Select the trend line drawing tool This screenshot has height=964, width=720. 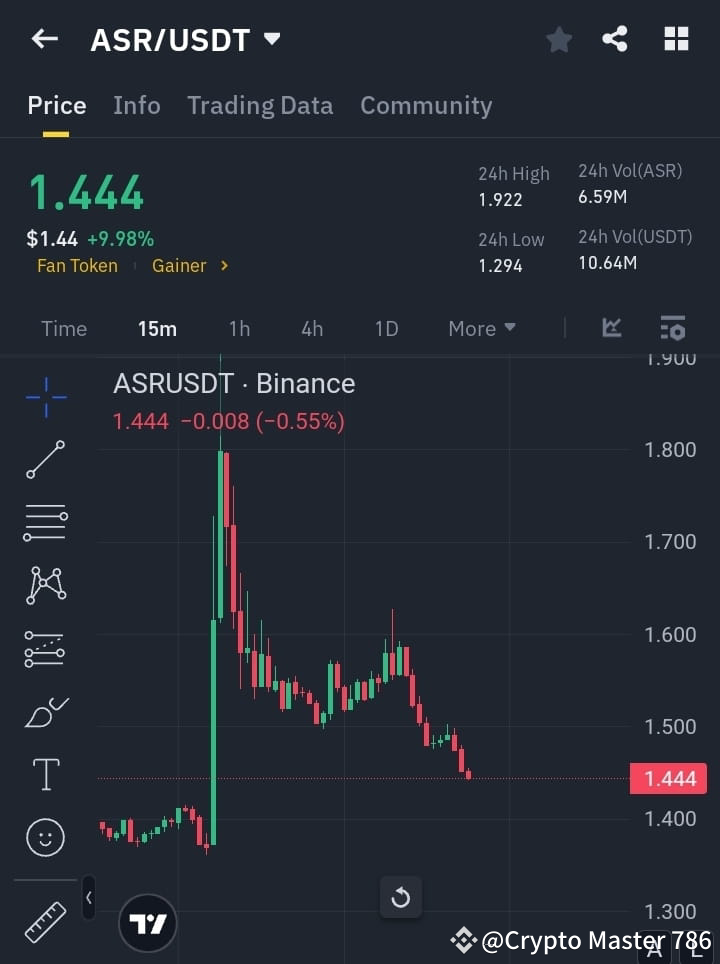45,461
